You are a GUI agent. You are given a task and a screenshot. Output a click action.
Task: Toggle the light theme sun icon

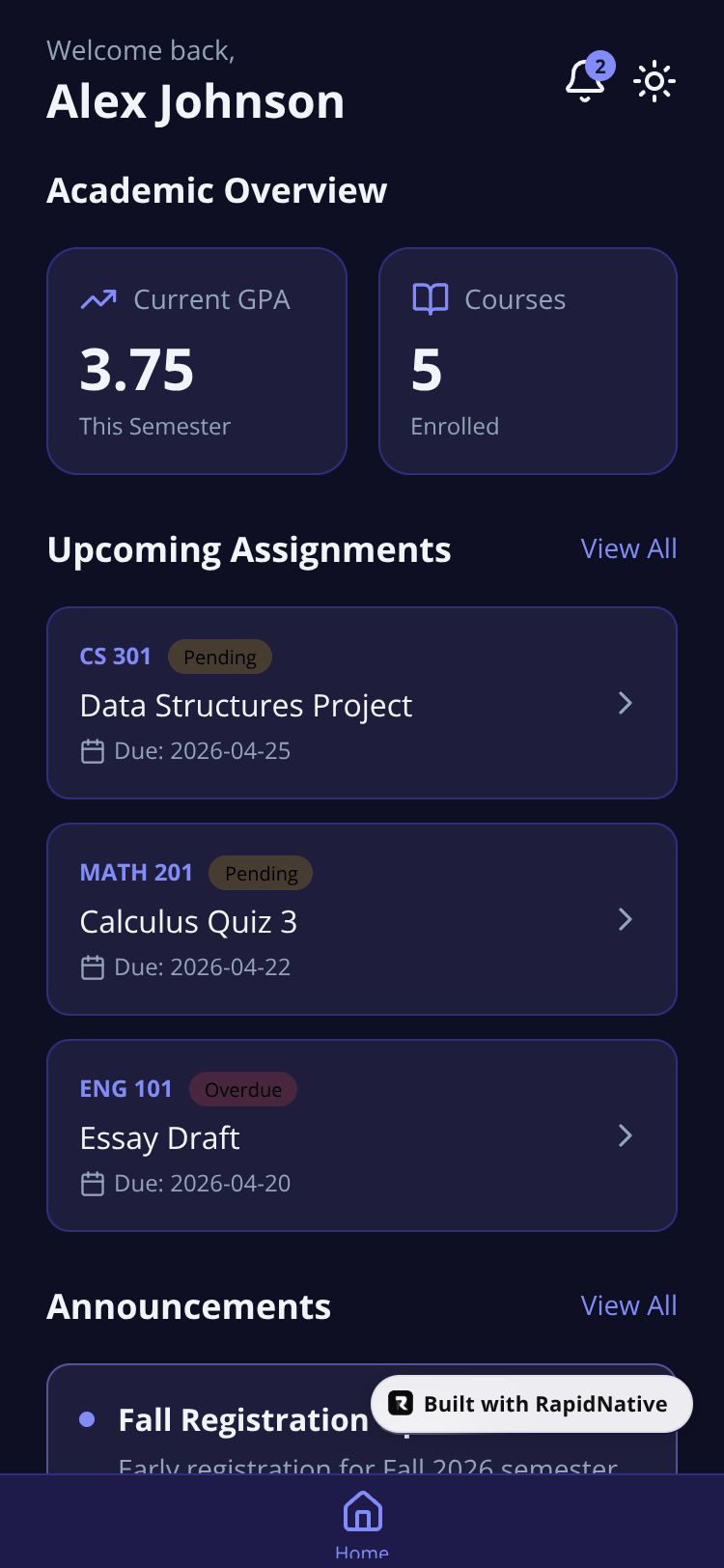click(654, 81)
